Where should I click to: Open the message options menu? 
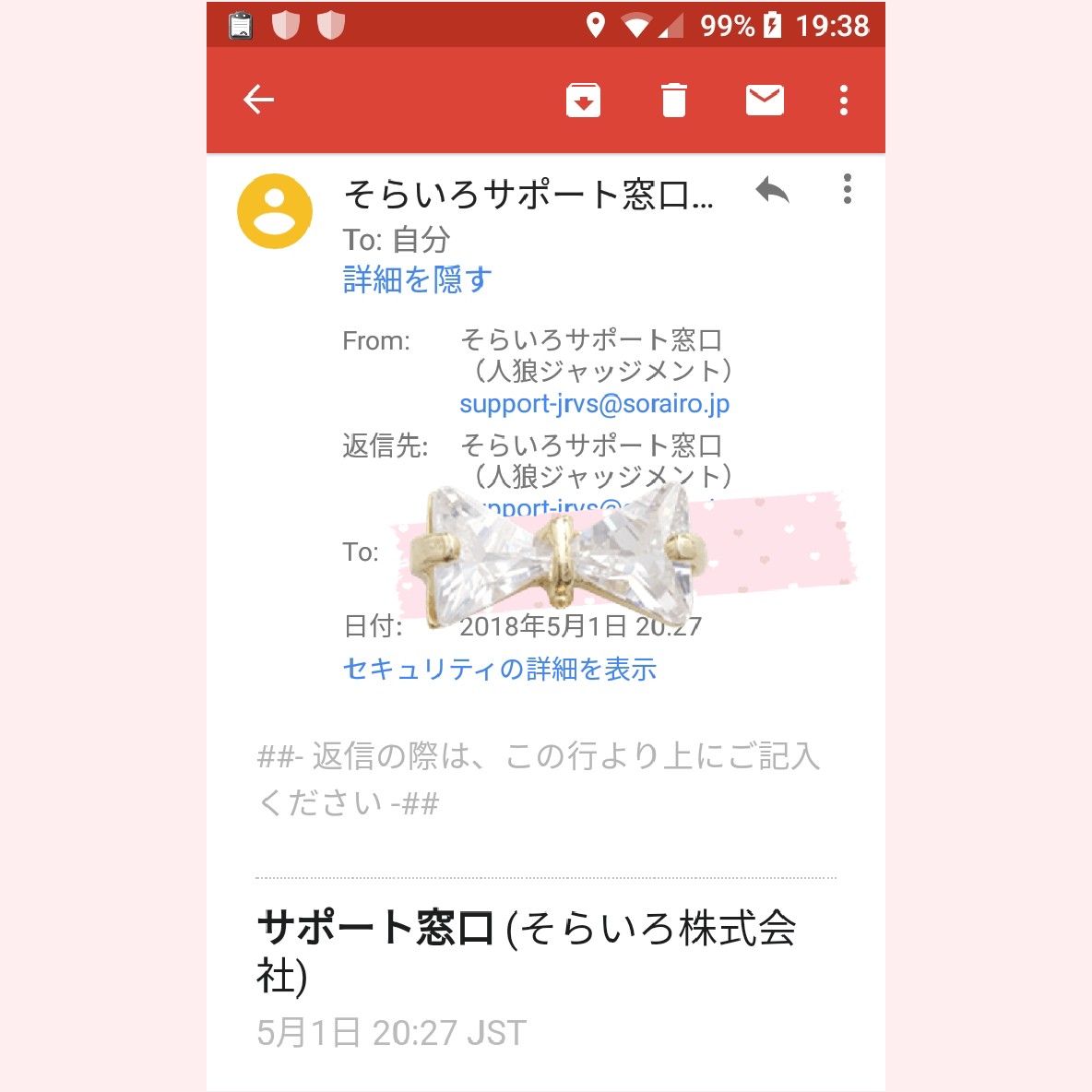[x=847, y=189]
